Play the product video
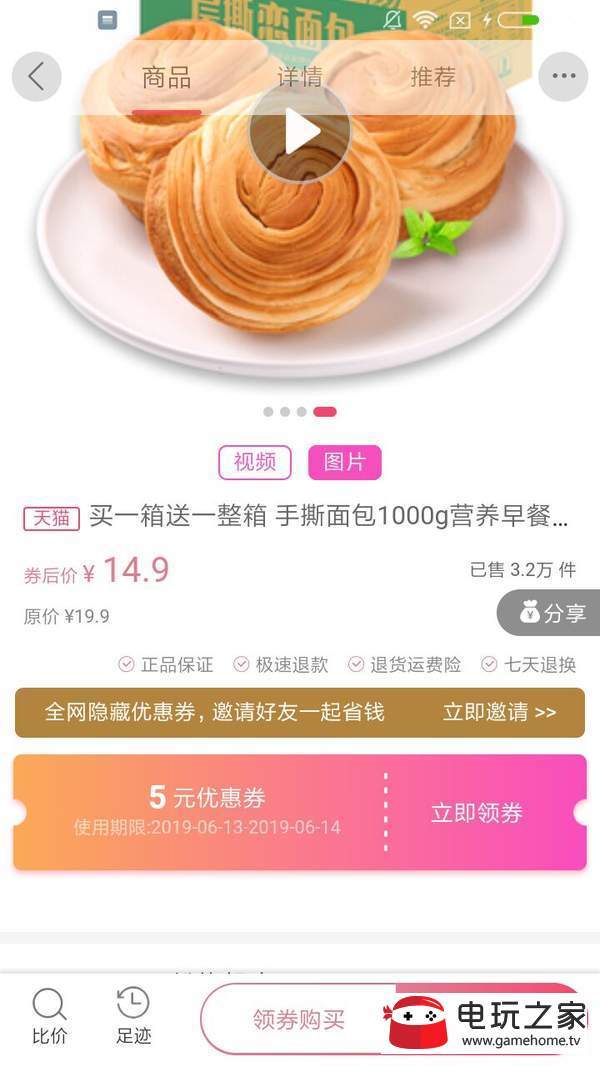 (x=300, y=132)
